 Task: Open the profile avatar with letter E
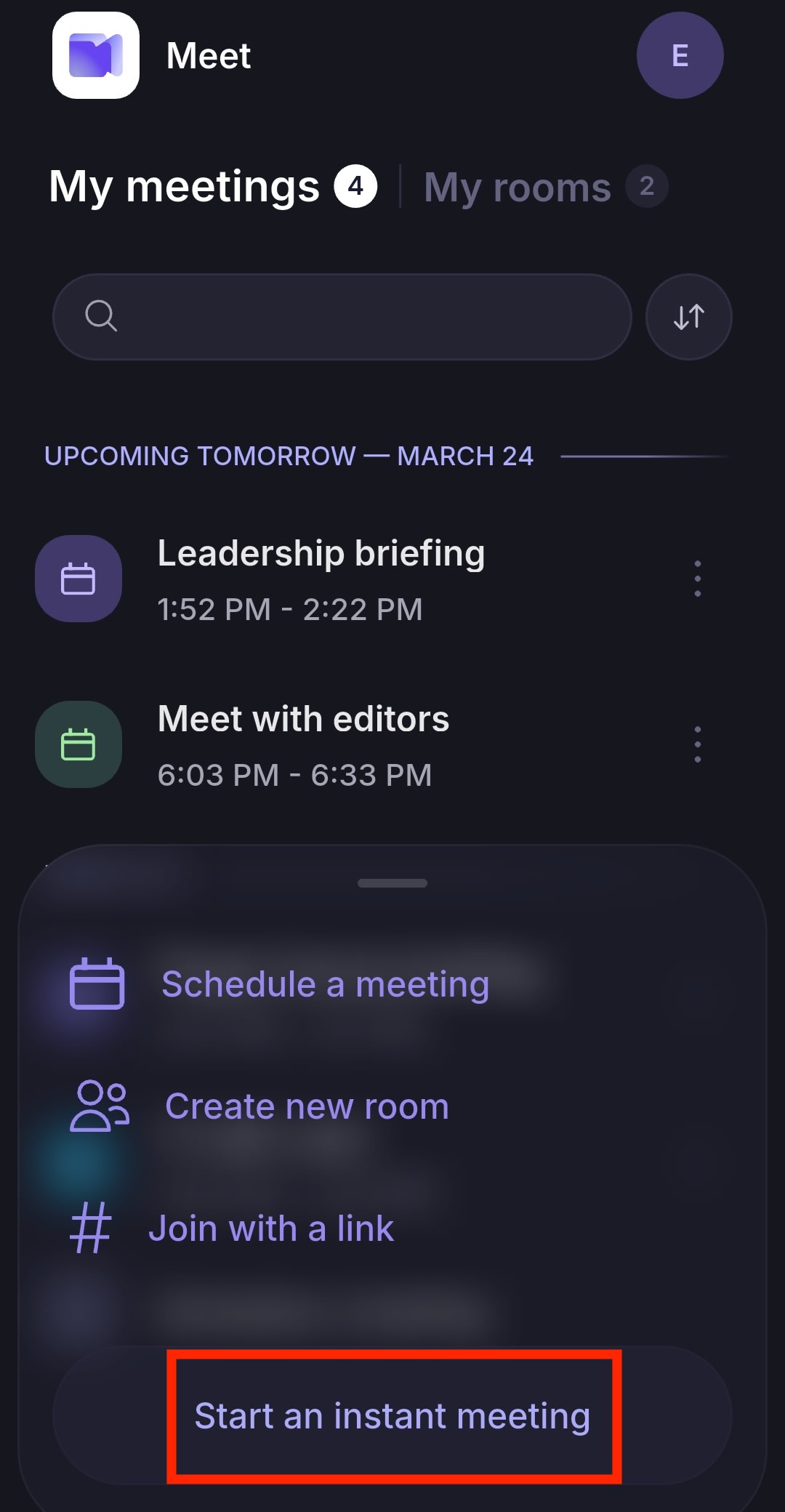coord(680,56)
